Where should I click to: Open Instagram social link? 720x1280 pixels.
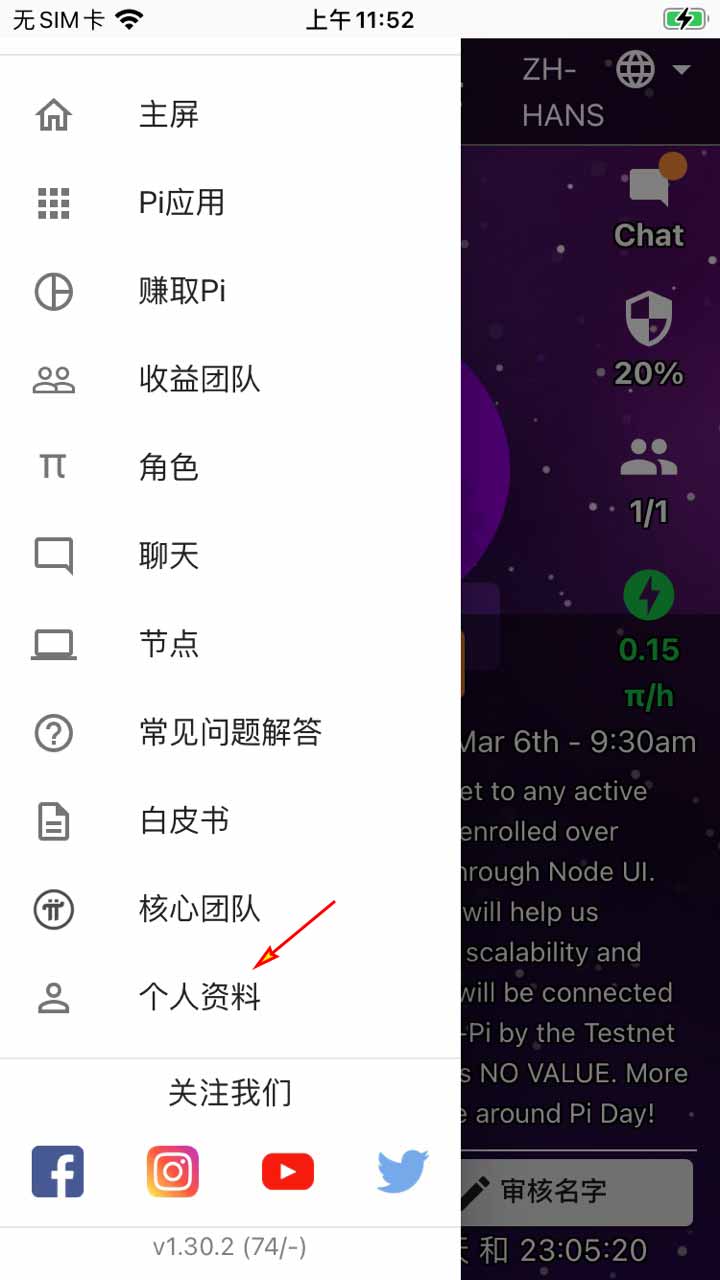(173, 1171)
